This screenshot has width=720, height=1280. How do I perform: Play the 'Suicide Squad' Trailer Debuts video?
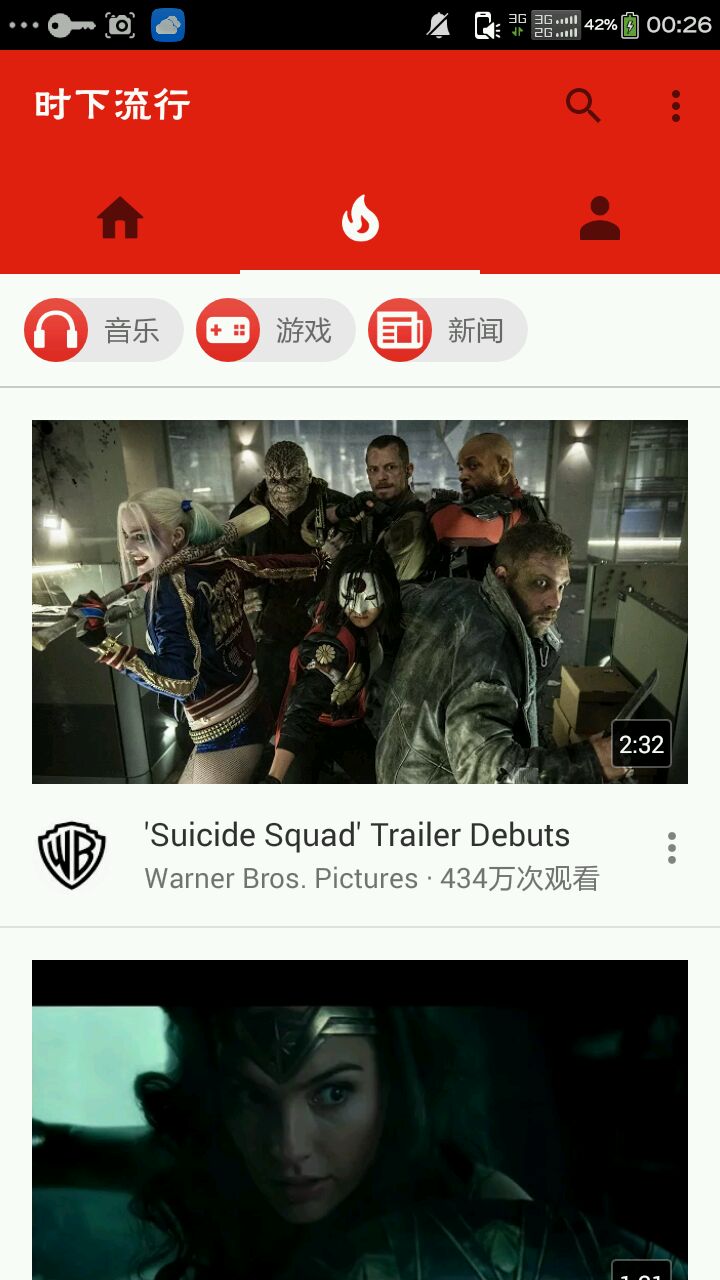[360, 601]
